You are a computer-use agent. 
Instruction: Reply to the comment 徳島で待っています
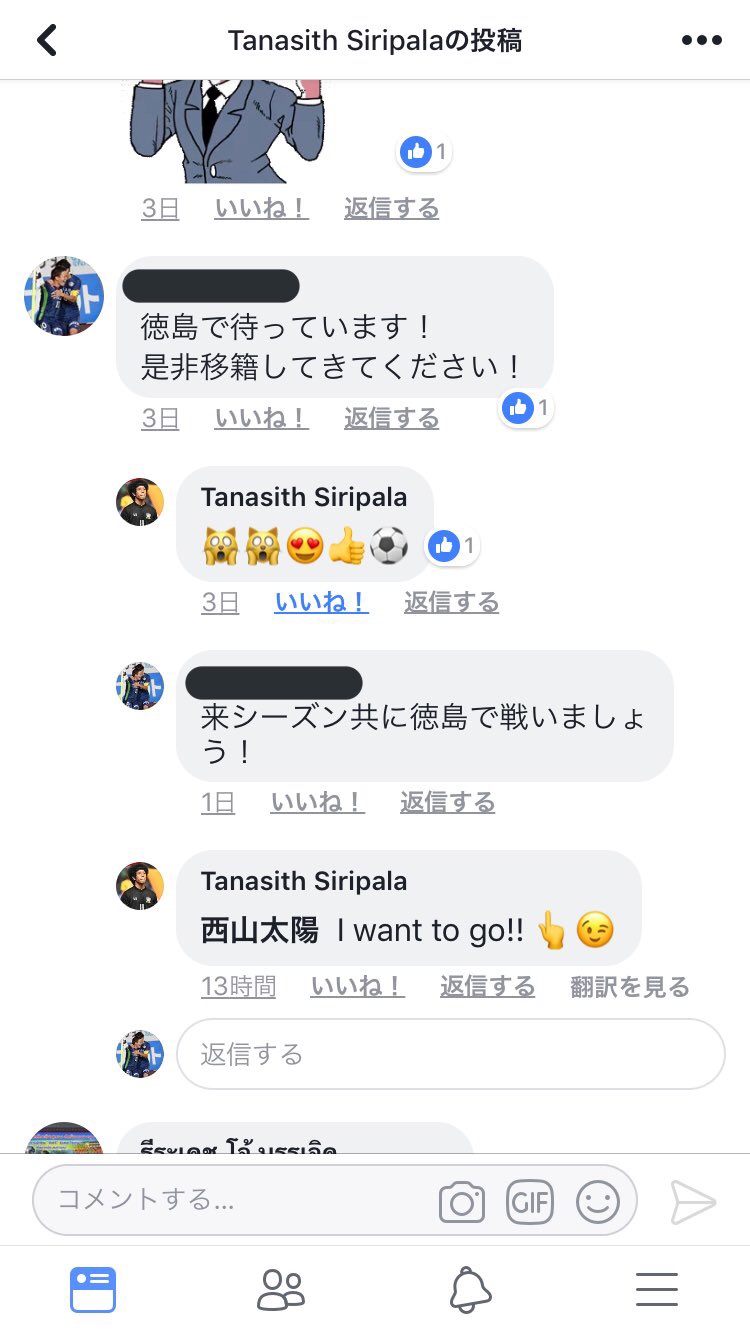coord(391,418)
